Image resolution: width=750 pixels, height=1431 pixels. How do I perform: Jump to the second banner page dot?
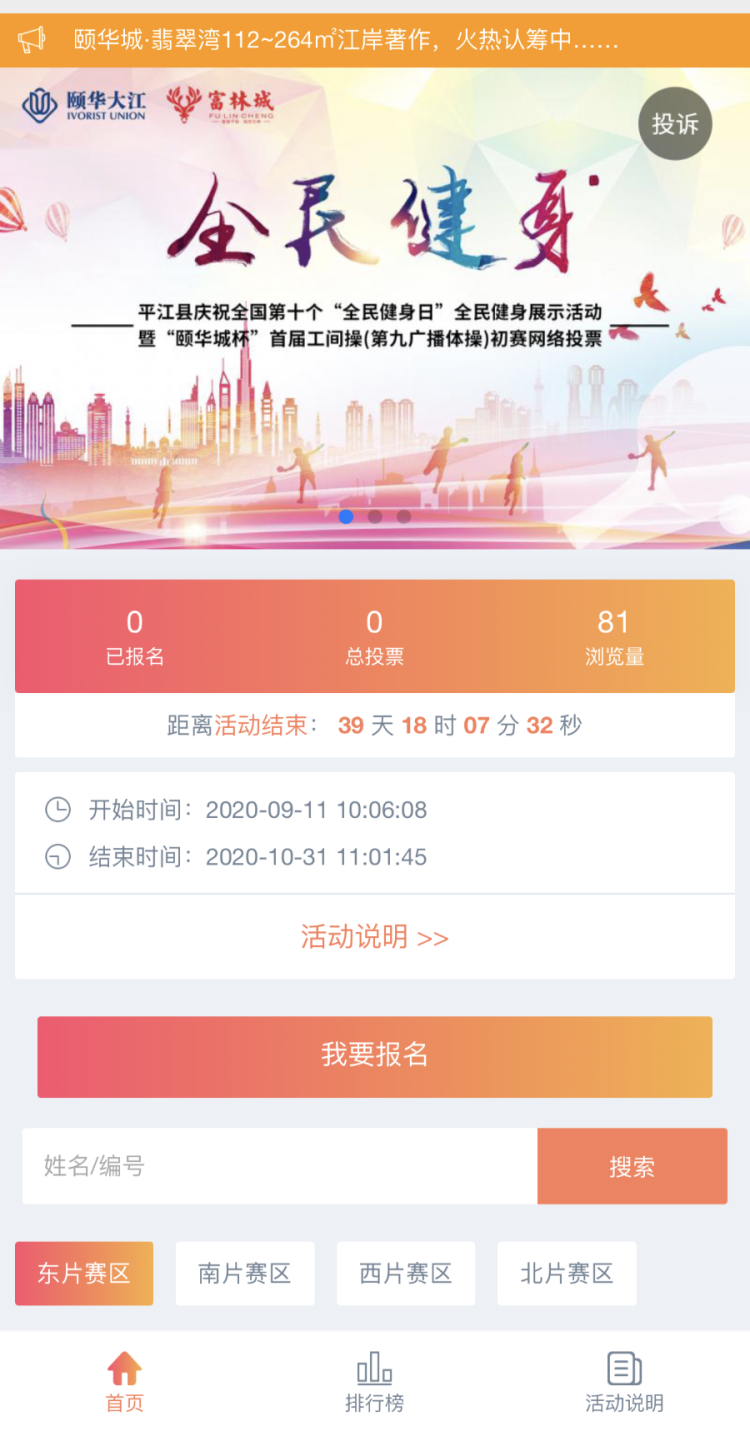pyautogui.click(x=375, y=516)
